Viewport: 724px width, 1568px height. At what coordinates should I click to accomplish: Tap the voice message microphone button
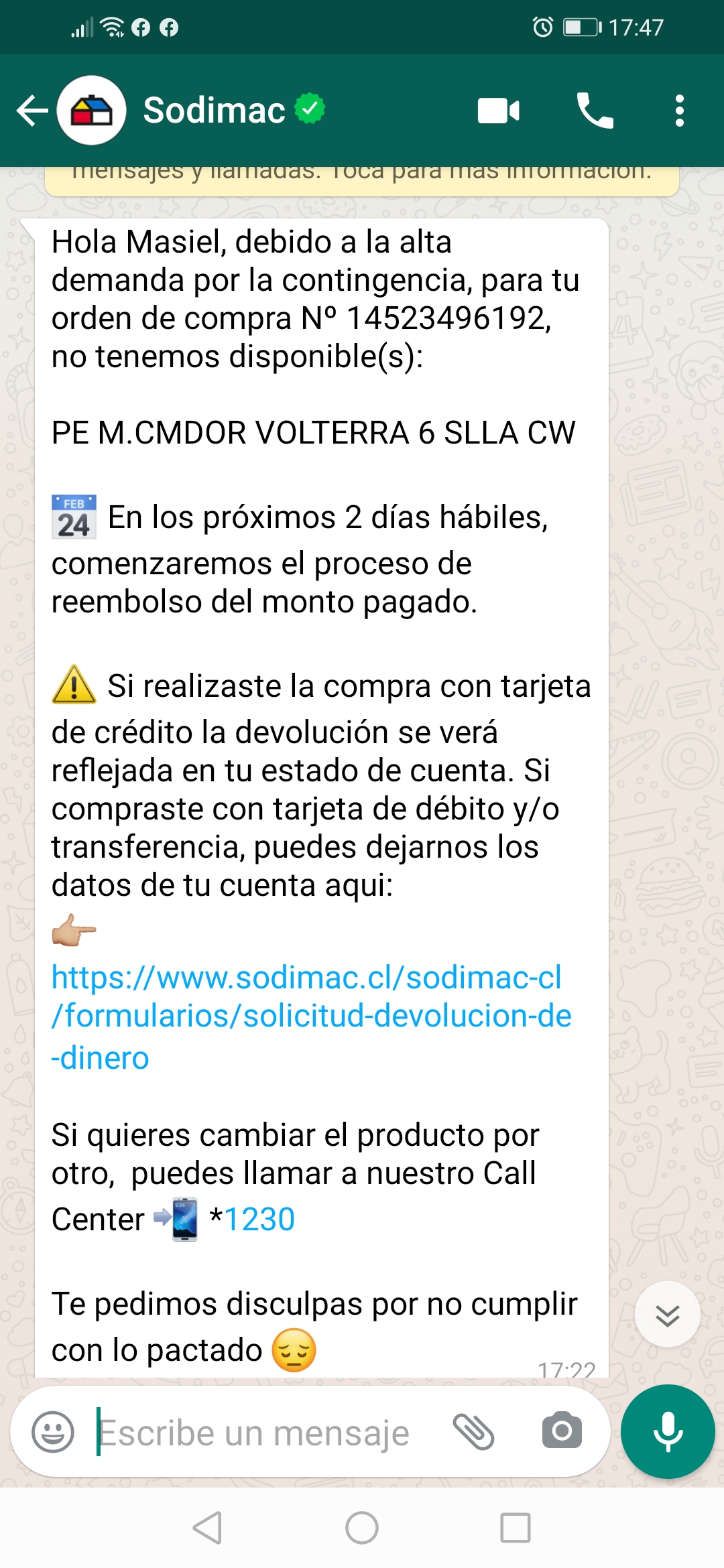[x=668, y=1432]
